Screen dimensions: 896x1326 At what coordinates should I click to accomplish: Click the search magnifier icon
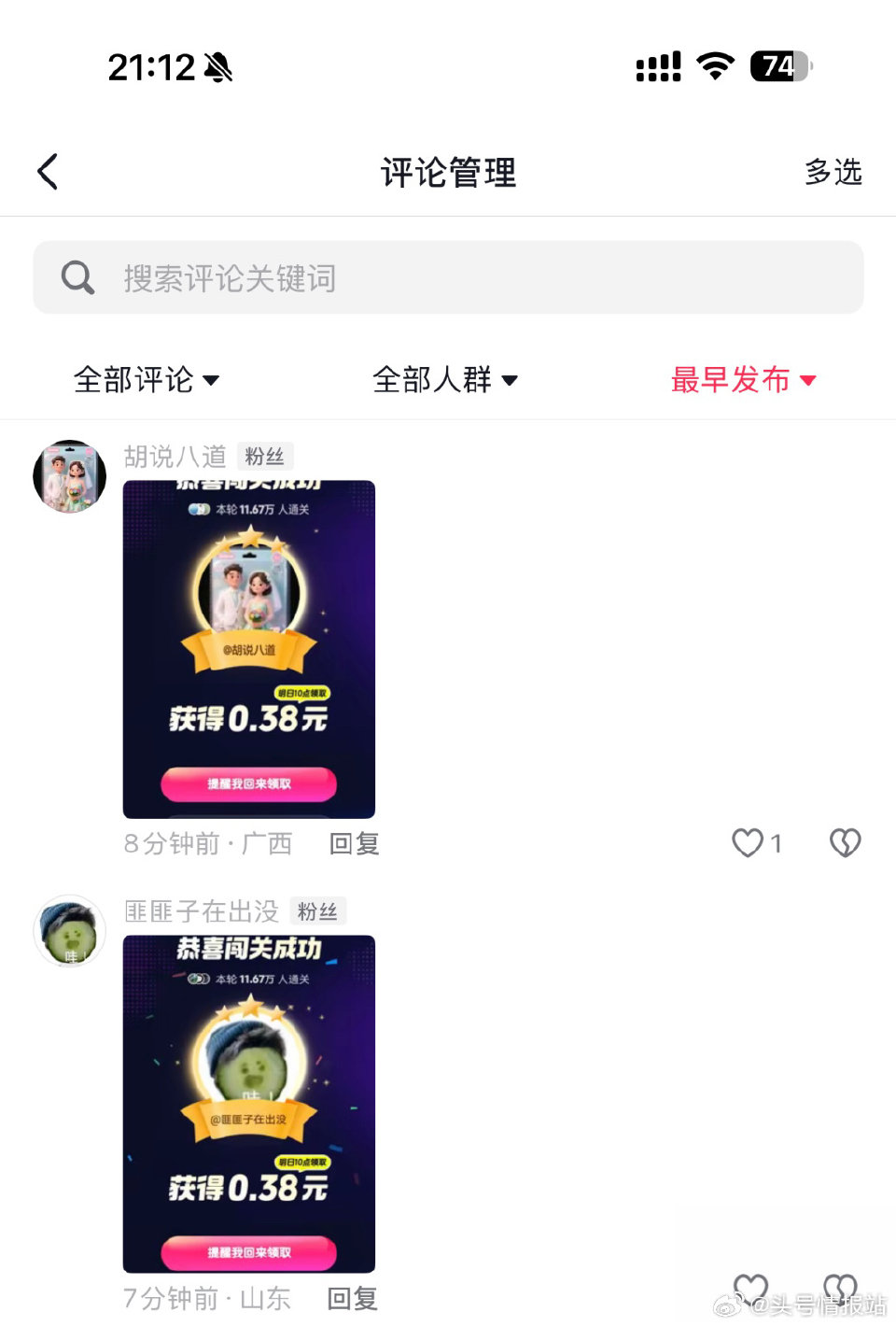point(77,277)
